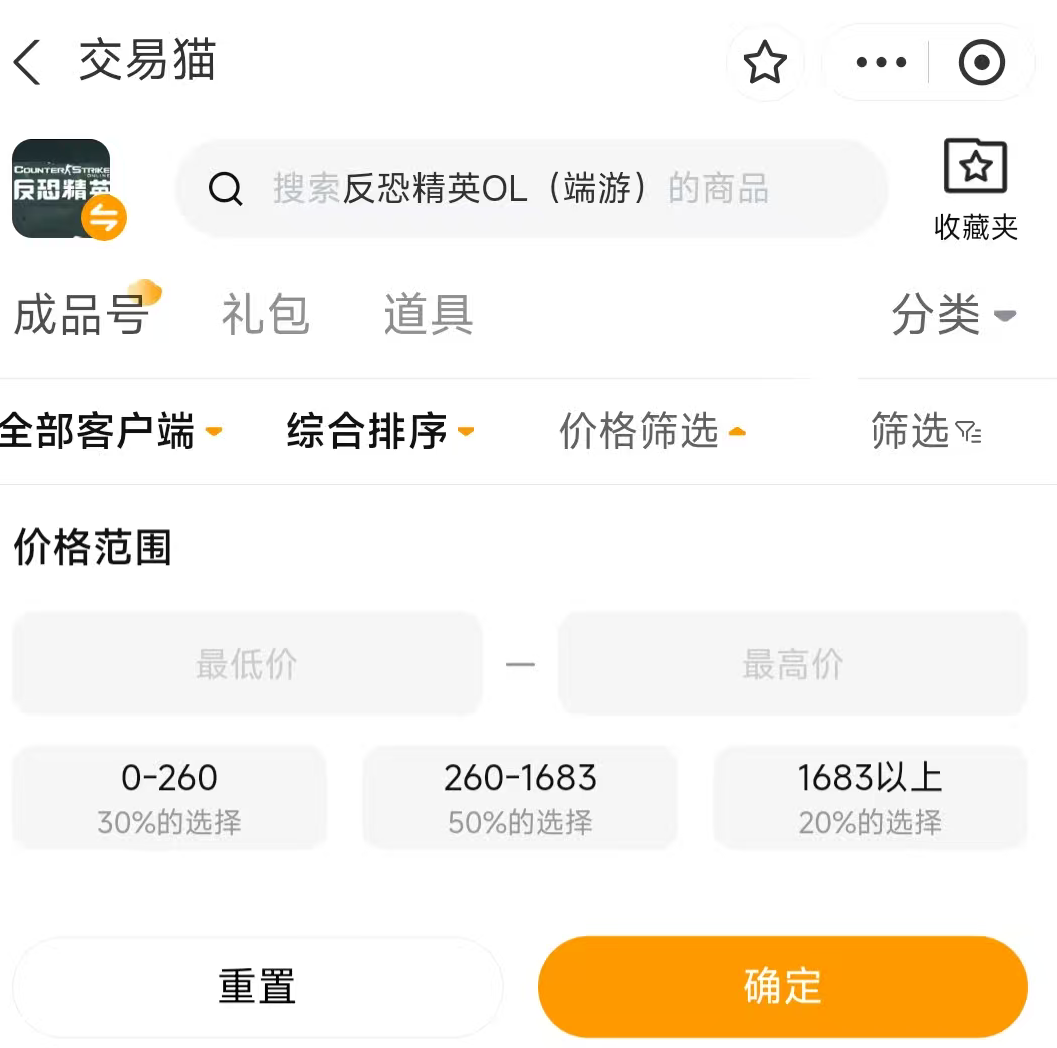Switch to the 成品号 tab
The height and width of the screenshot is (1048, 1057).
click(82, 316)
